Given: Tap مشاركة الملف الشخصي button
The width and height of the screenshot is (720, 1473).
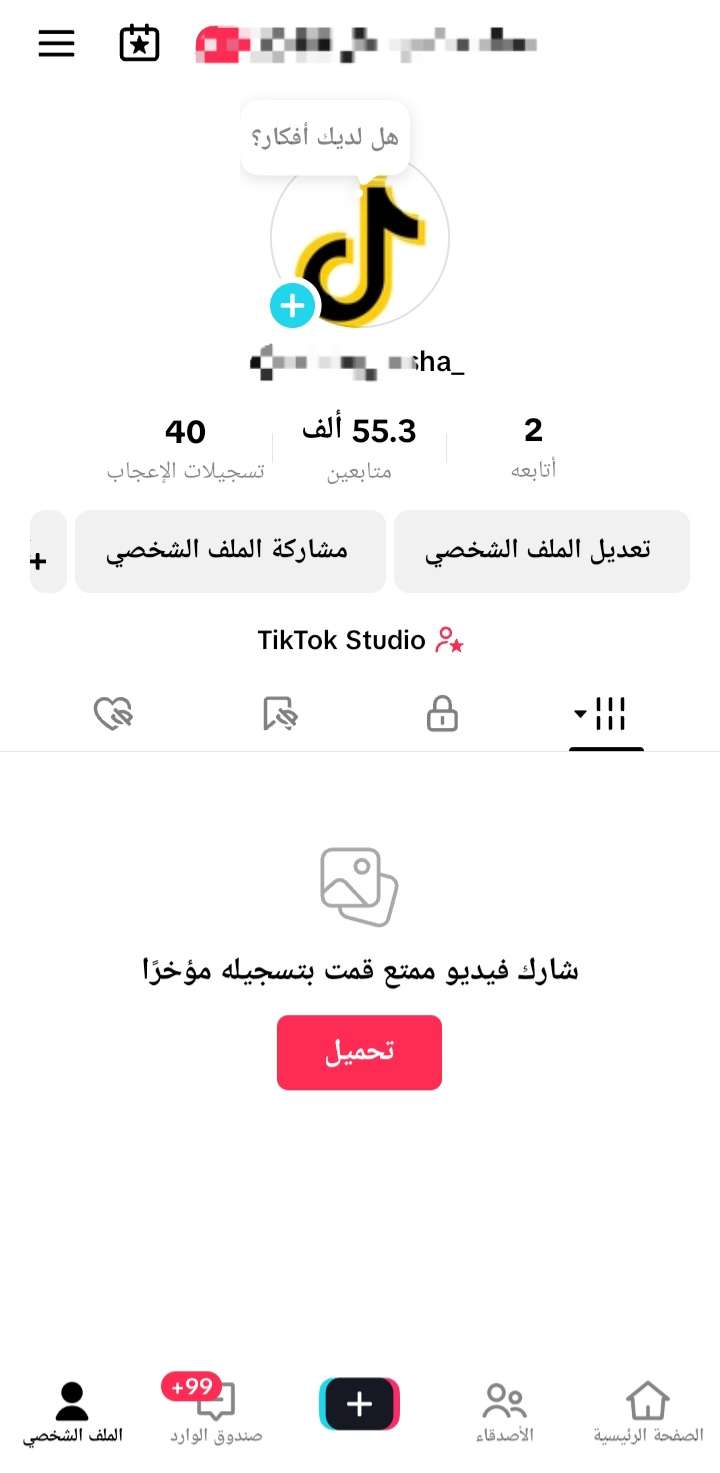Looking at the screenshot, I should [x=230, y=551].
